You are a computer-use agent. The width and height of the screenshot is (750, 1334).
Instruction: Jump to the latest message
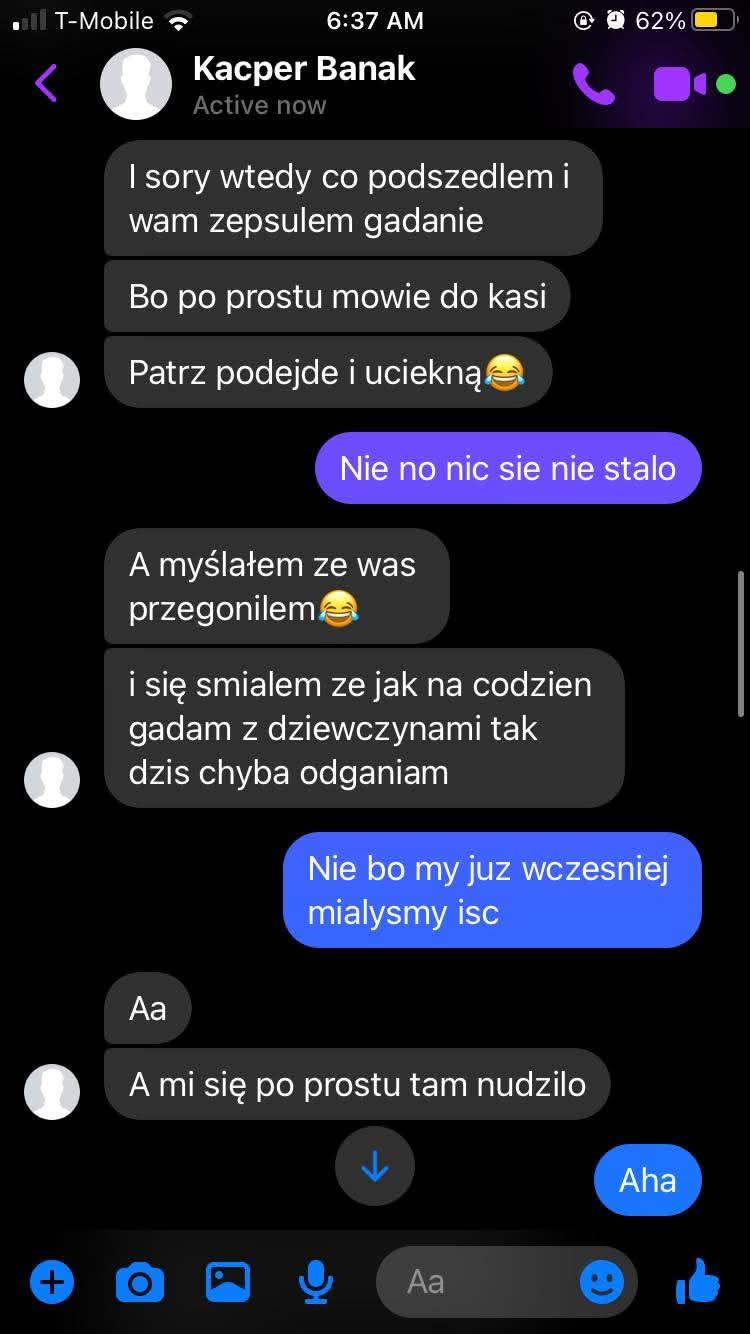click(374, 1166)
